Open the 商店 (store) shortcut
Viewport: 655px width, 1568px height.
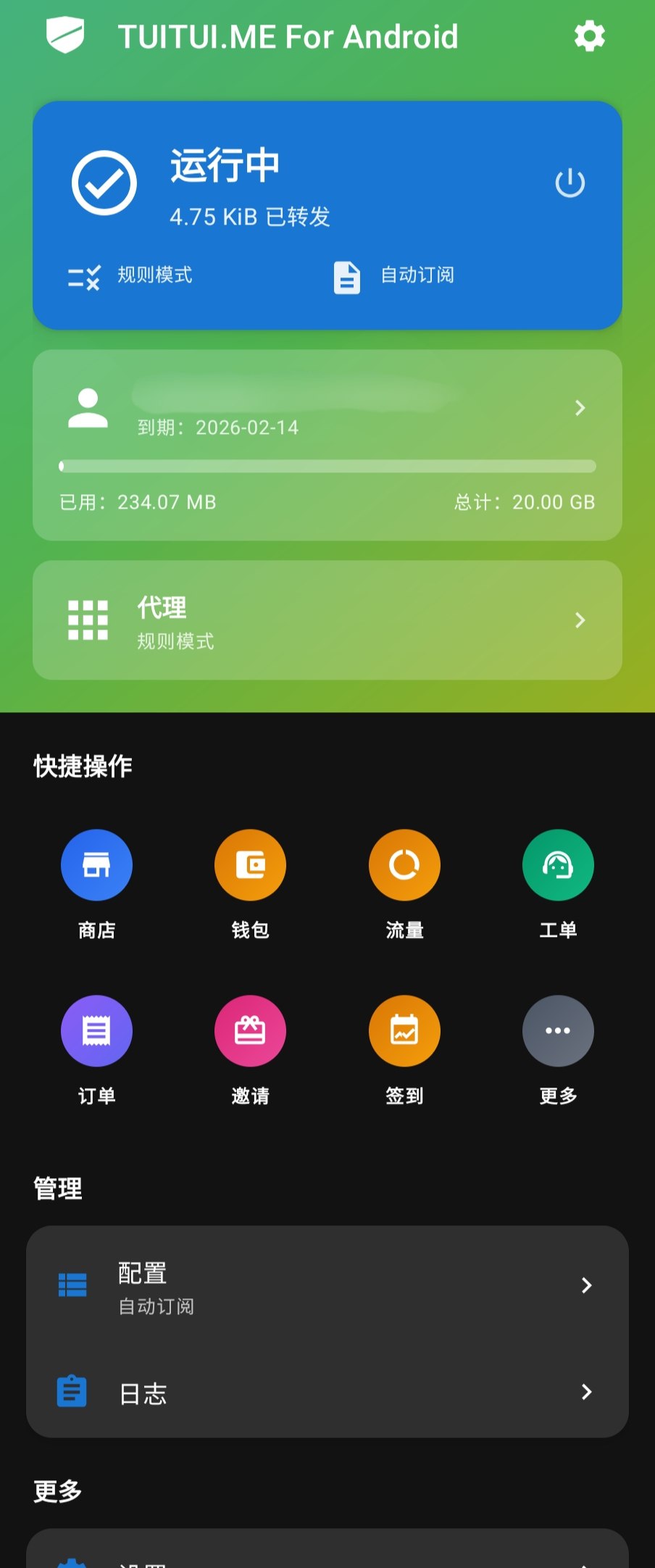tap(96, 864)
